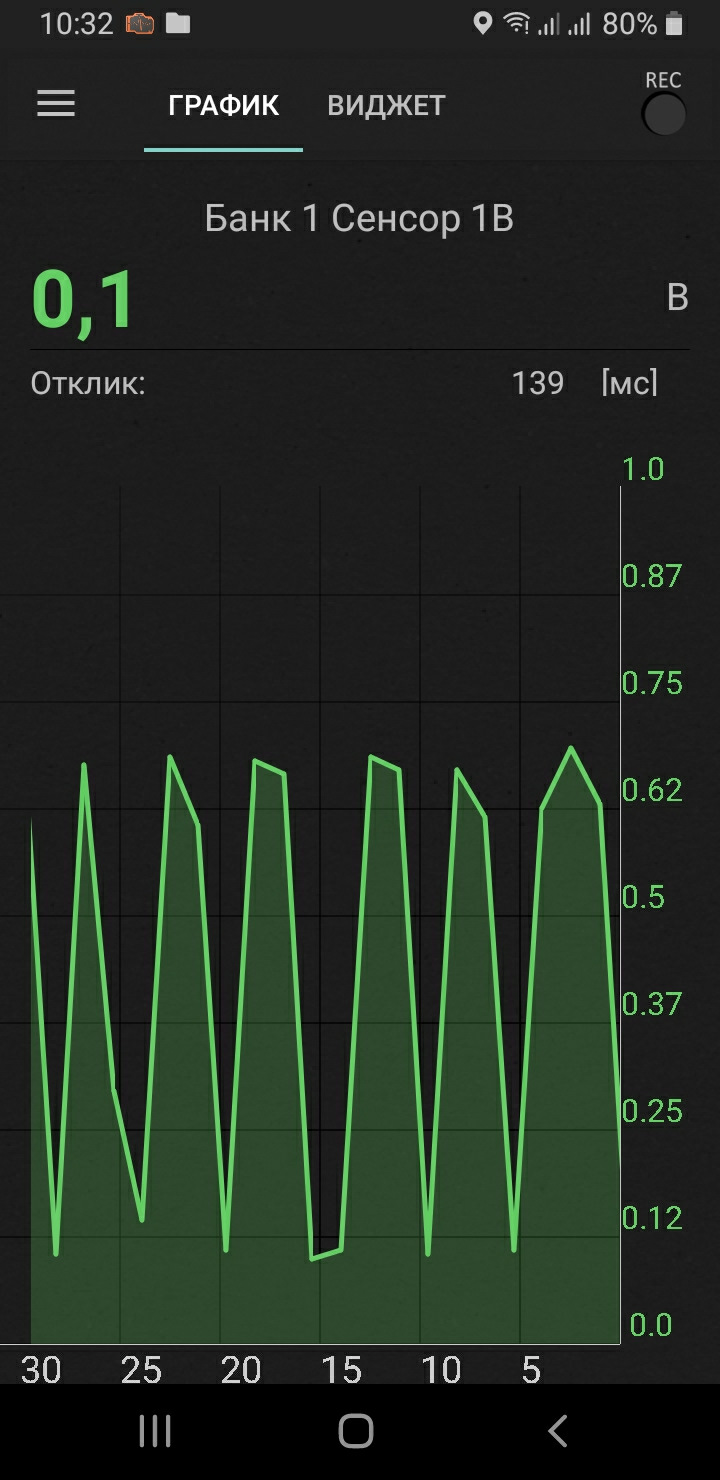Open the hamburger drawer menu
The image size is (720, 1480).
pos(56,104)
